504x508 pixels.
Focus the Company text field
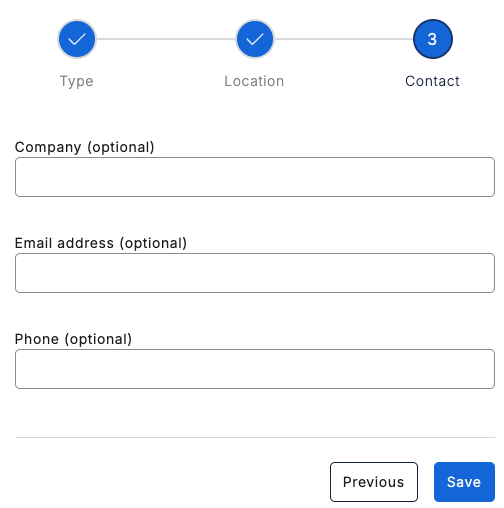coord(255,177)
